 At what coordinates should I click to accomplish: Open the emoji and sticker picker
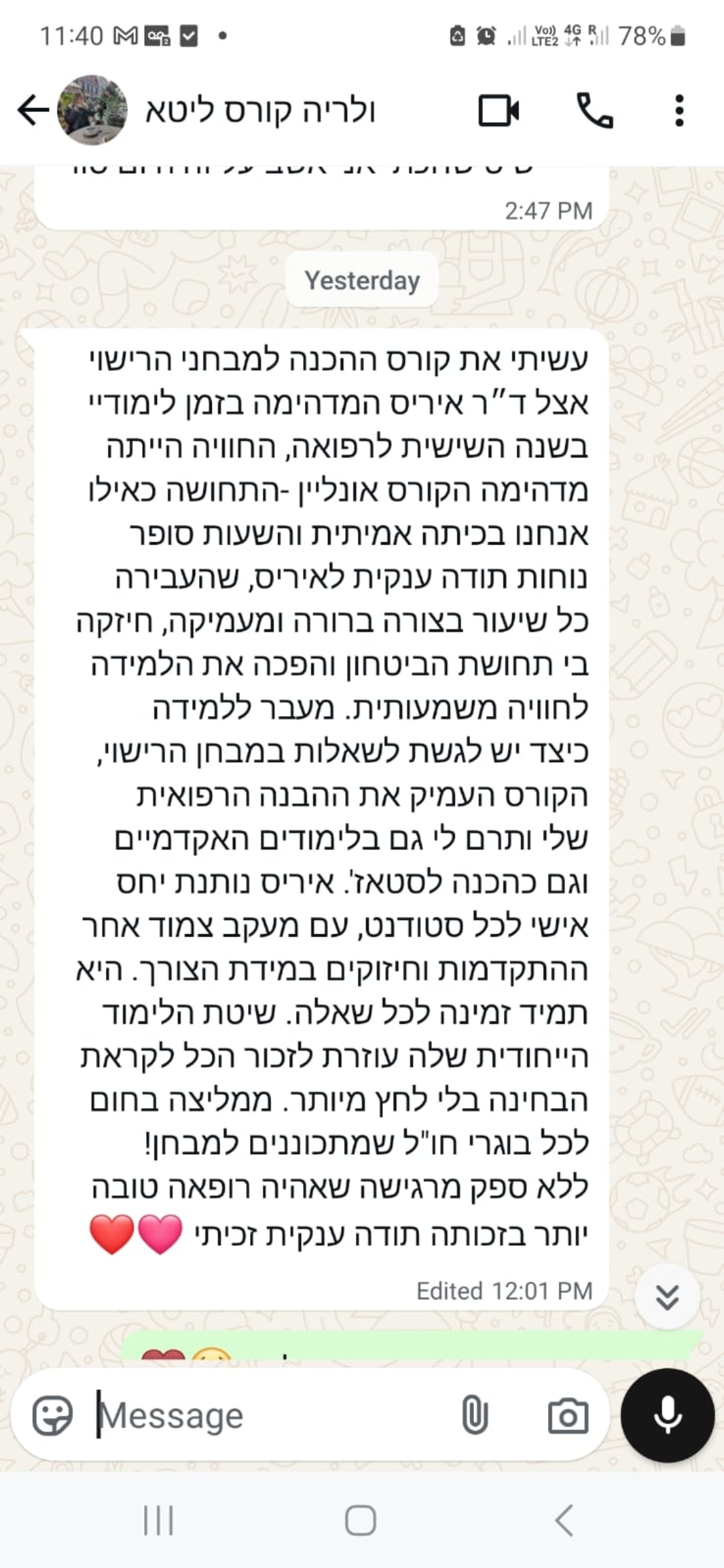click(x=52, y=1416)
